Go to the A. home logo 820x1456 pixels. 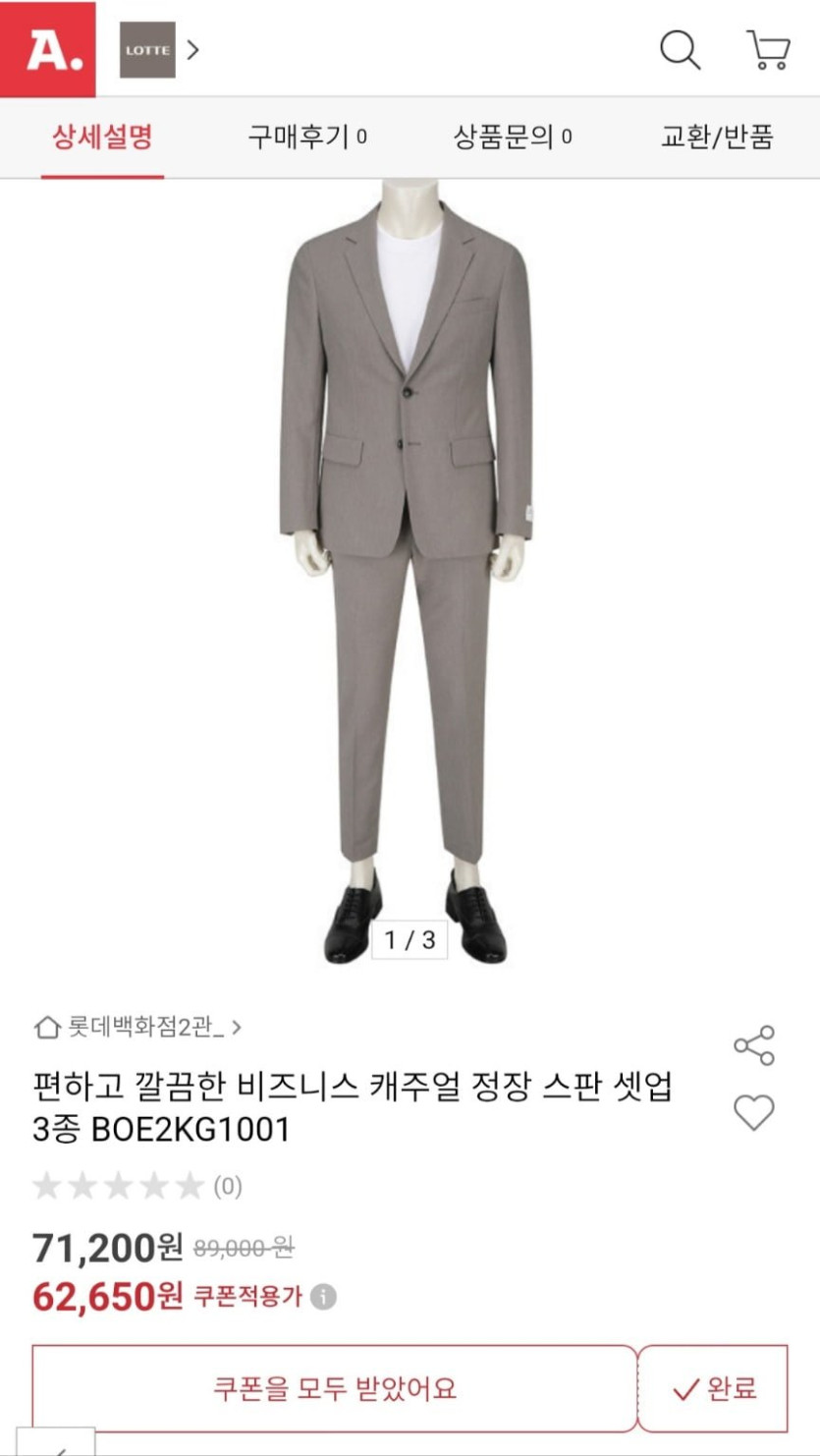[47, 49]
